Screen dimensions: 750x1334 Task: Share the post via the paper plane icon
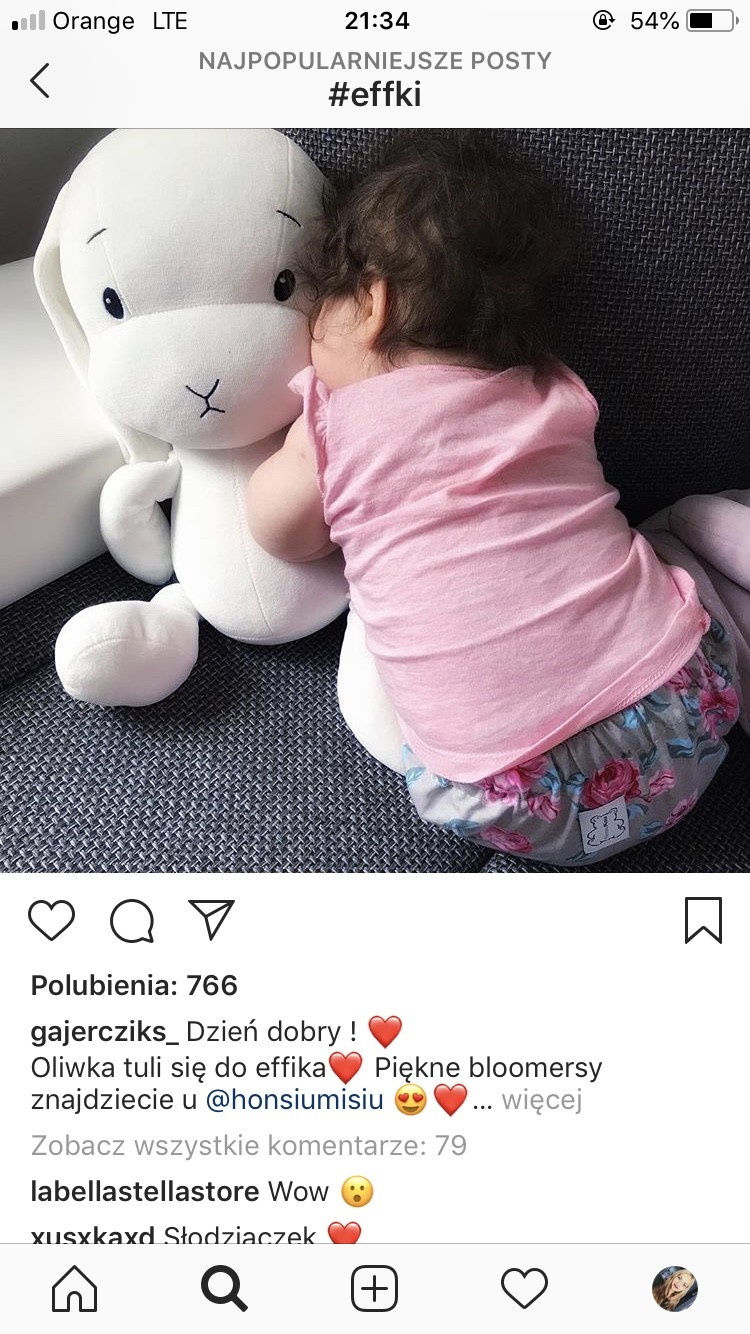[211, 920]
